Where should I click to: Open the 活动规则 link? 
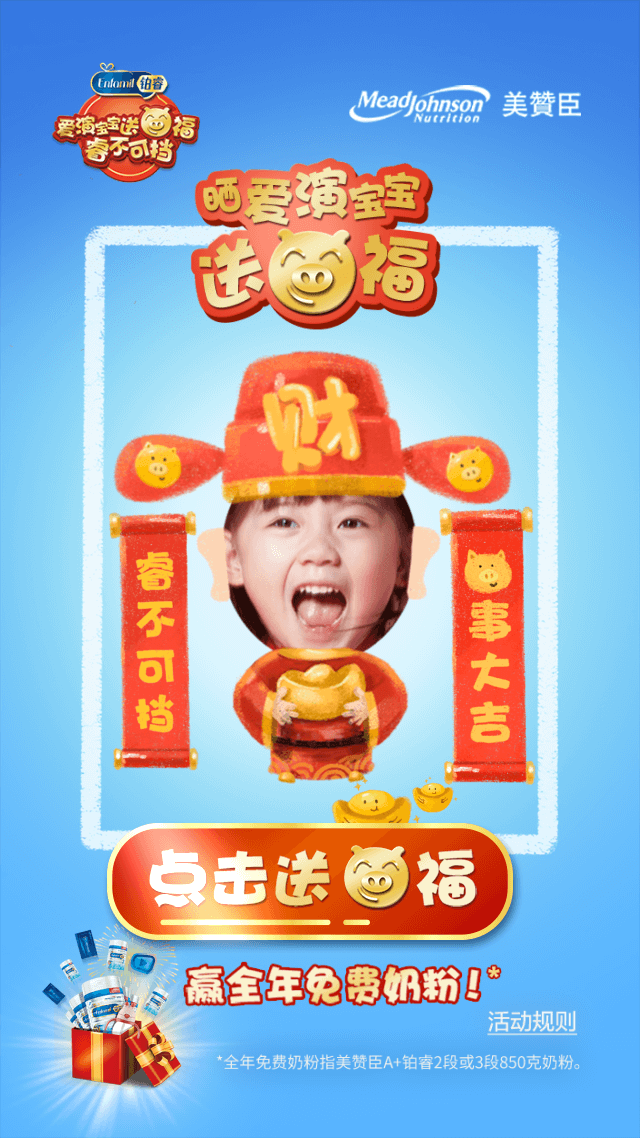[532, 1022]
